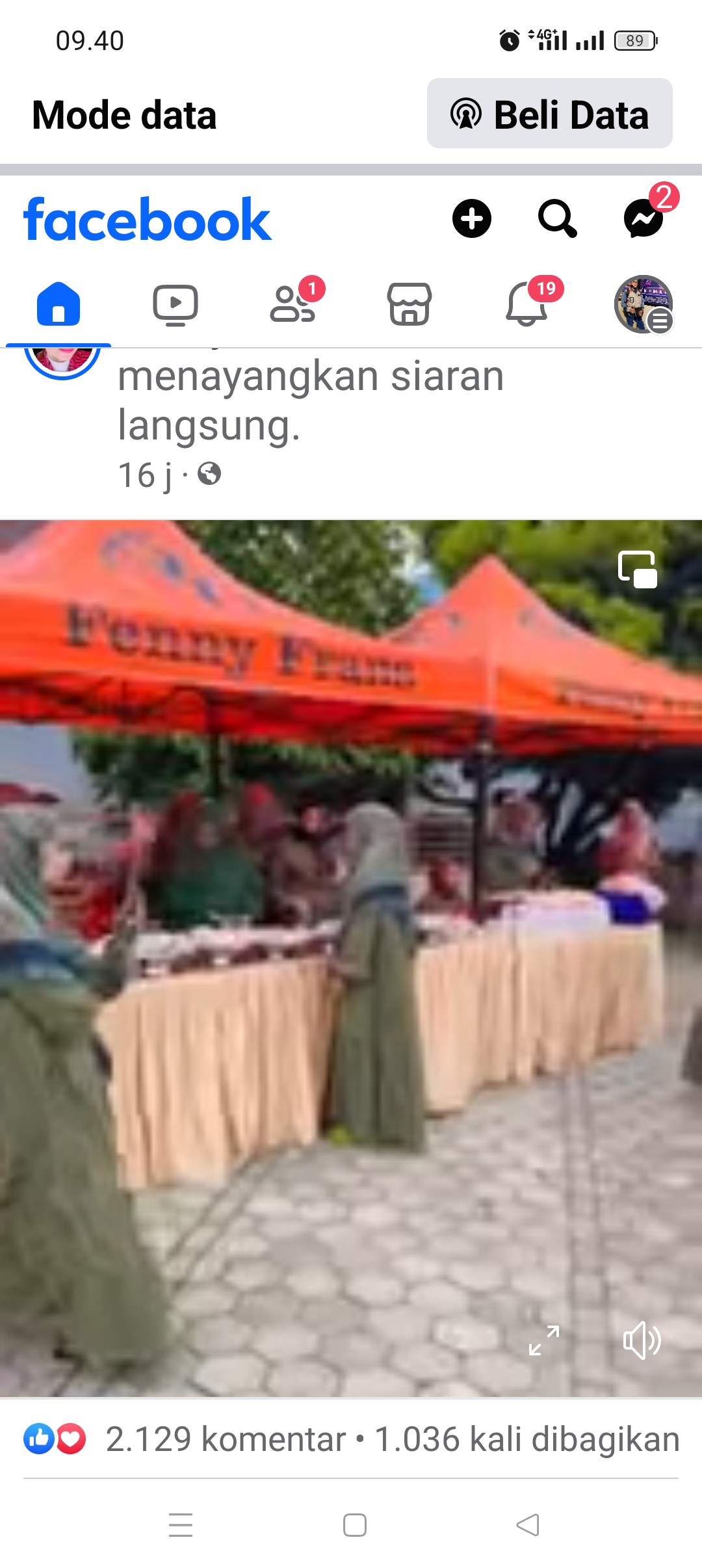Image resolution: width=702 pixels, height=1568 pixels.
Task: Open the system recent apps menu
Action: [x=180, y=1524]
